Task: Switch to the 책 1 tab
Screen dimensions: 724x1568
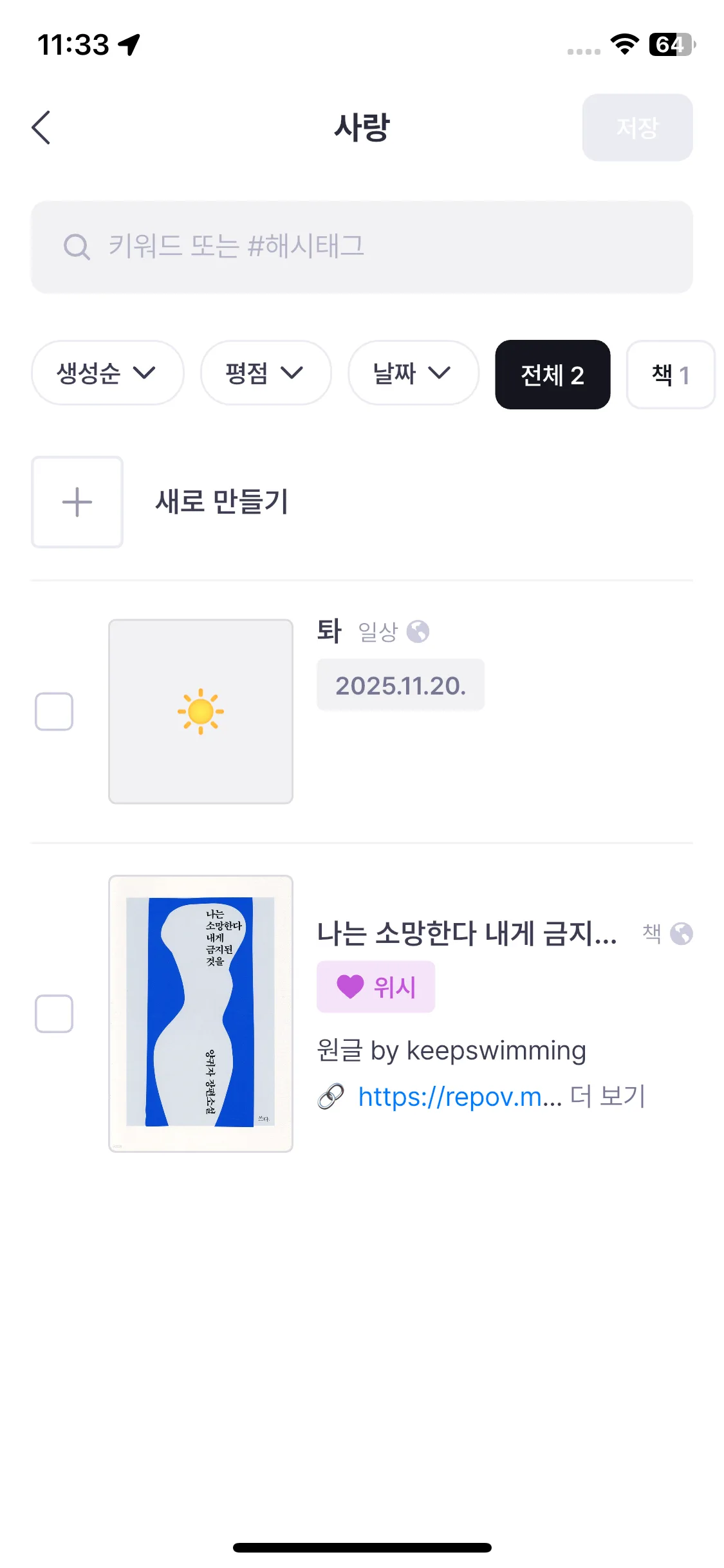Action: click(670, 375)
